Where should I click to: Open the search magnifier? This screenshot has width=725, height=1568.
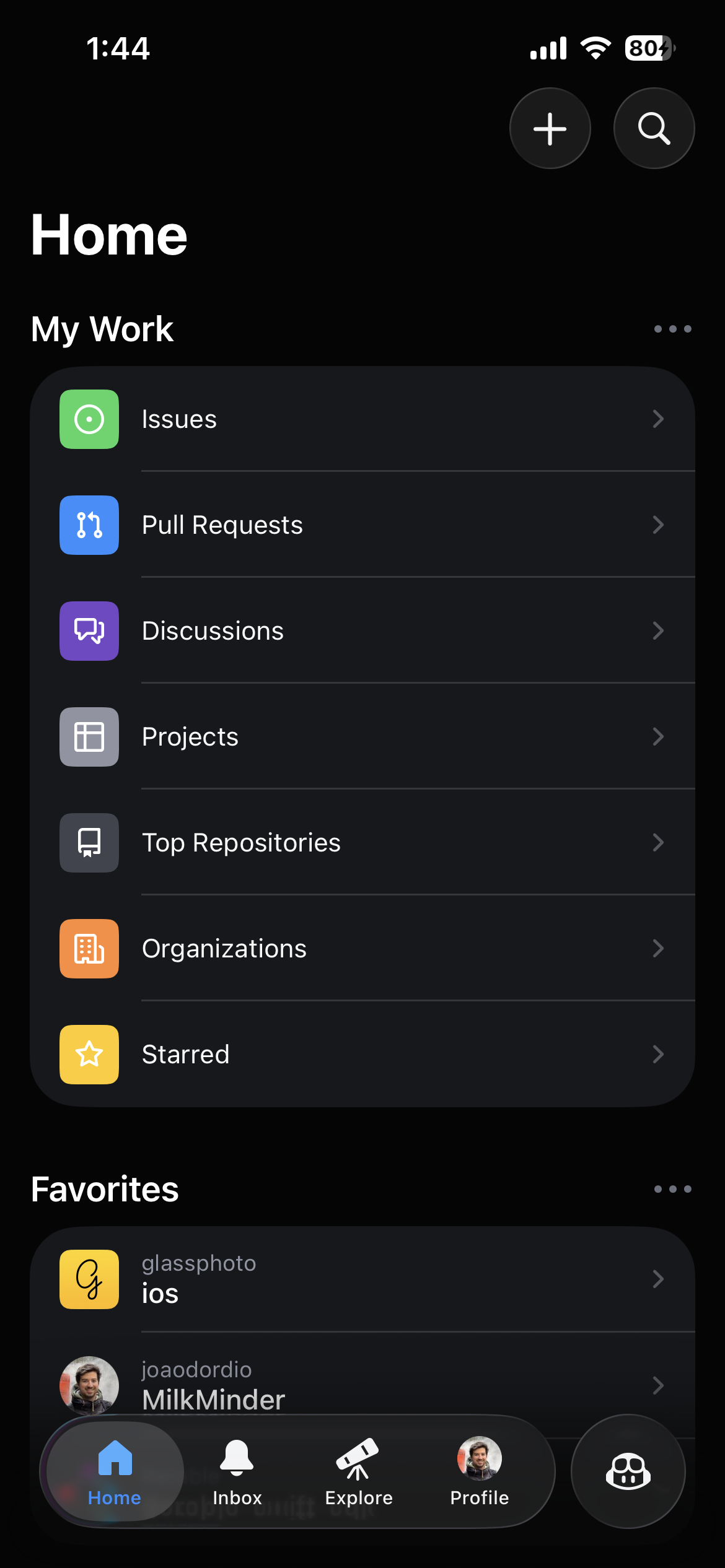654,129
